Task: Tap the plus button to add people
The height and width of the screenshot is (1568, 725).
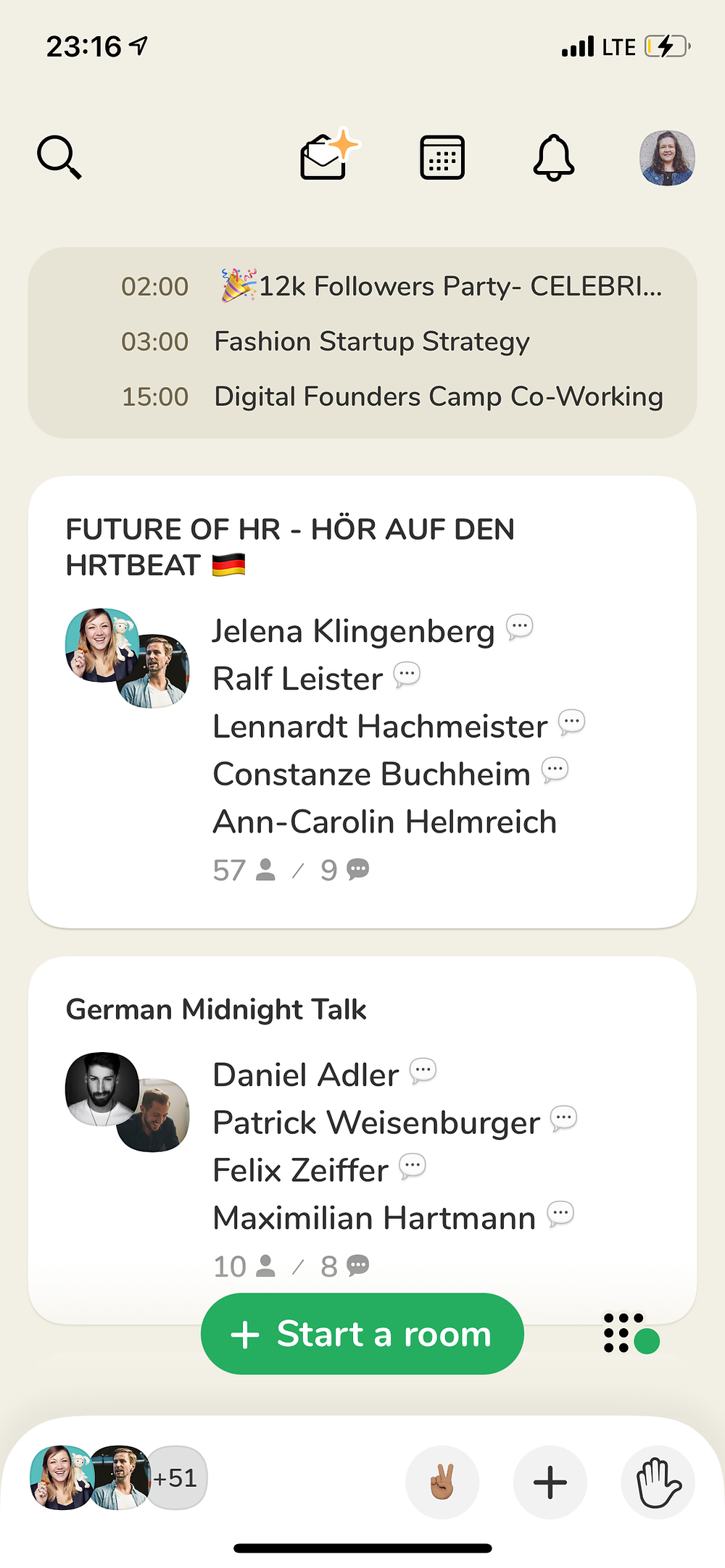Action: pos(550,1482)
